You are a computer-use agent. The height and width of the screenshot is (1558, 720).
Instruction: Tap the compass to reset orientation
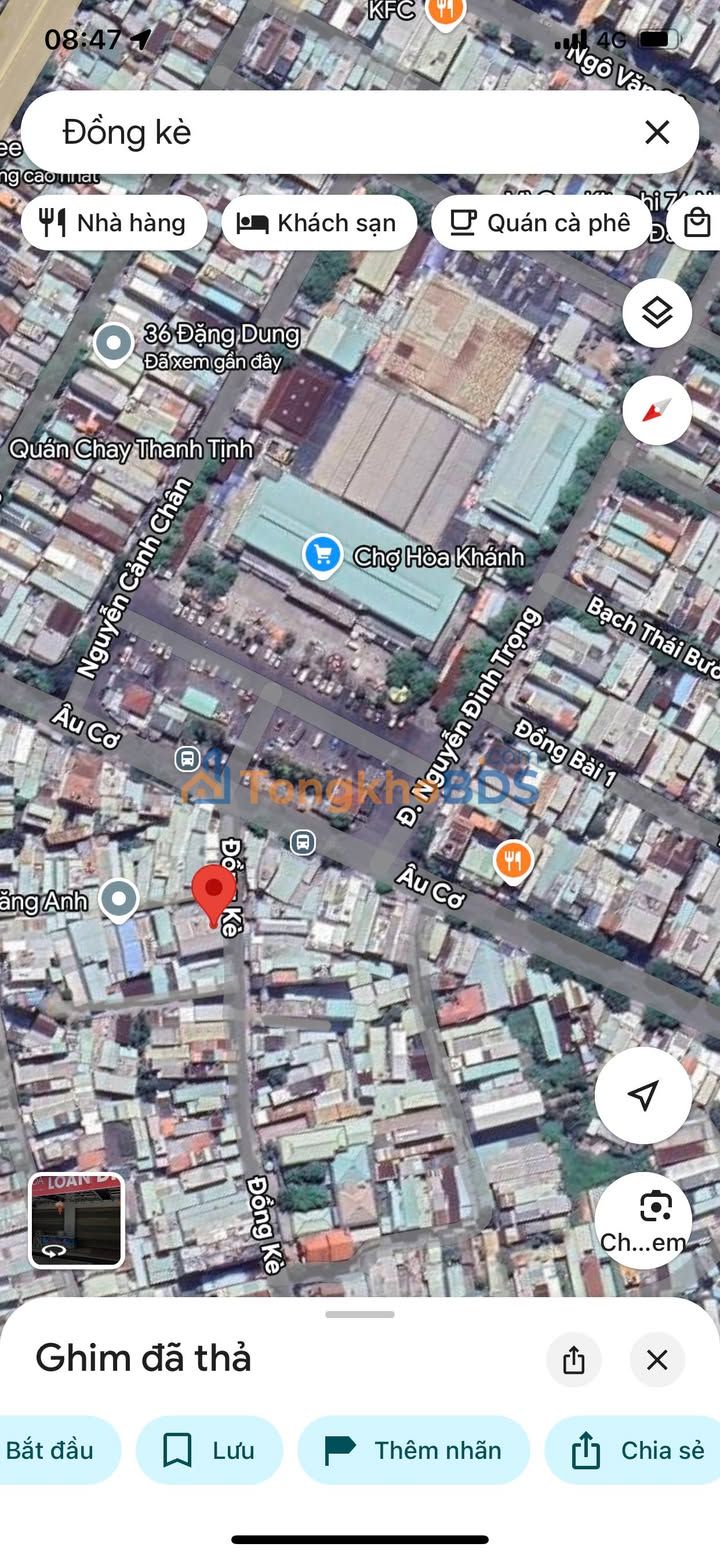(657, 411)
